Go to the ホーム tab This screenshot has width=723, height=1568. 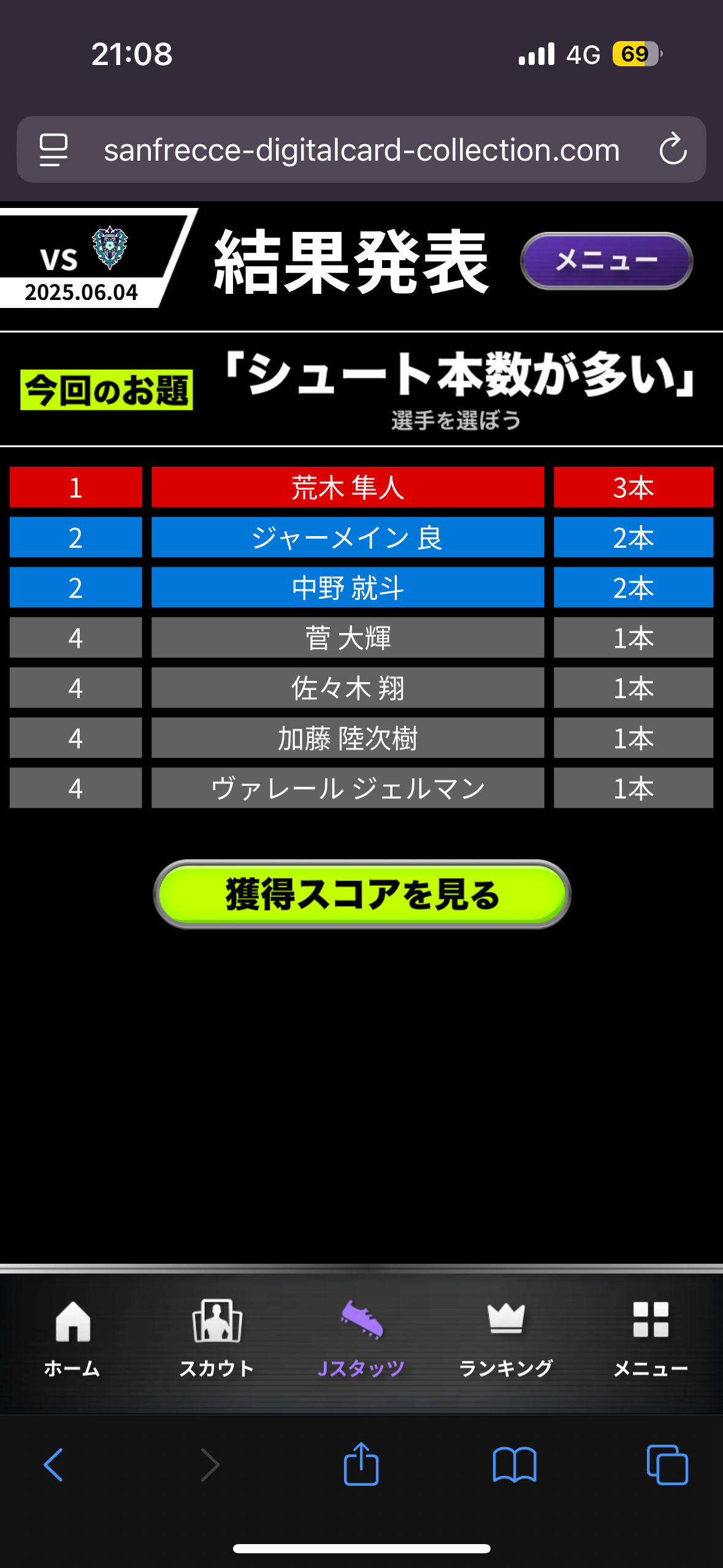point(72,1339)
